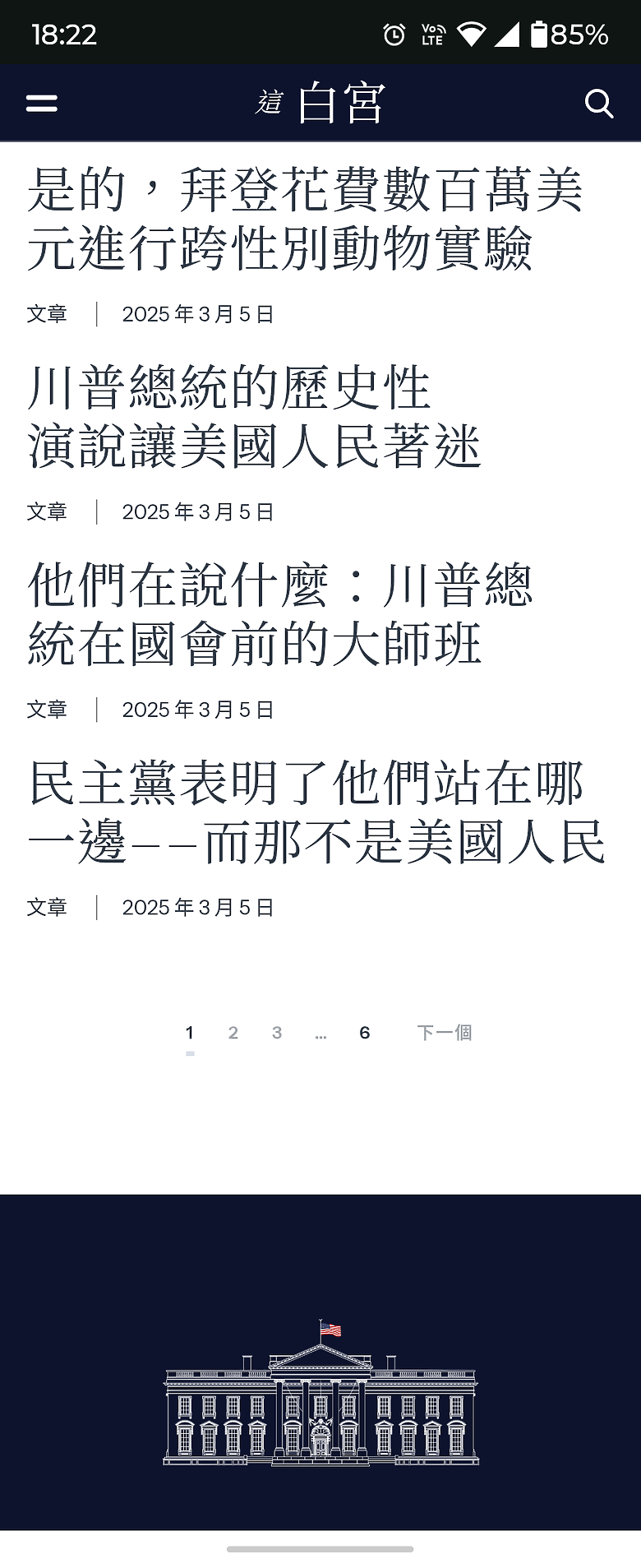This screenshot has width=641, height=1568.
Task: Select the 文章 label under the first headline
Action: click(47, 314)
